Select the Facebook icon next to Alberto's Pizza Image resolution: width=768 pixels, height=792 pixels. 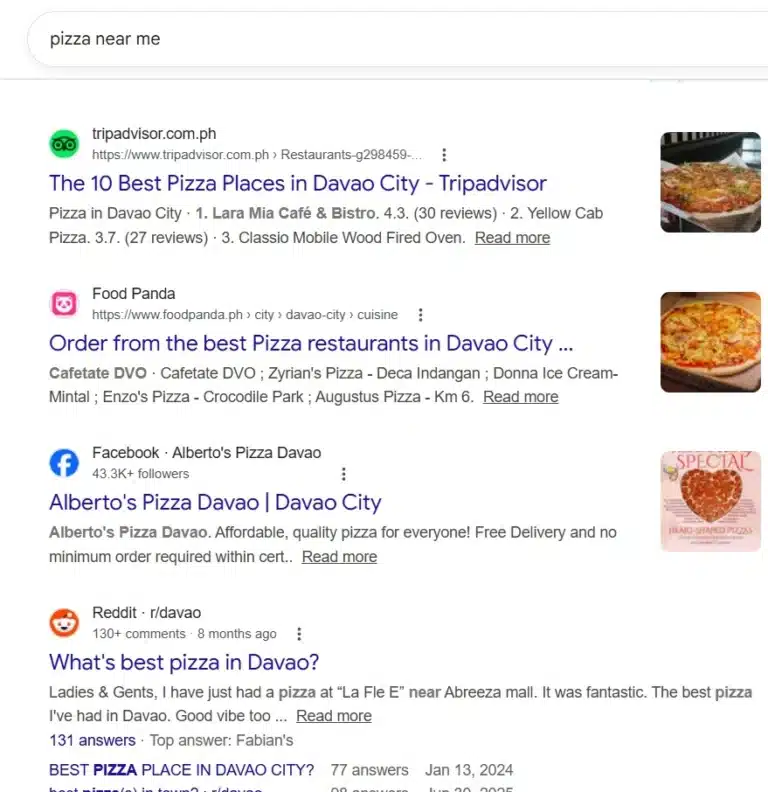64,462
